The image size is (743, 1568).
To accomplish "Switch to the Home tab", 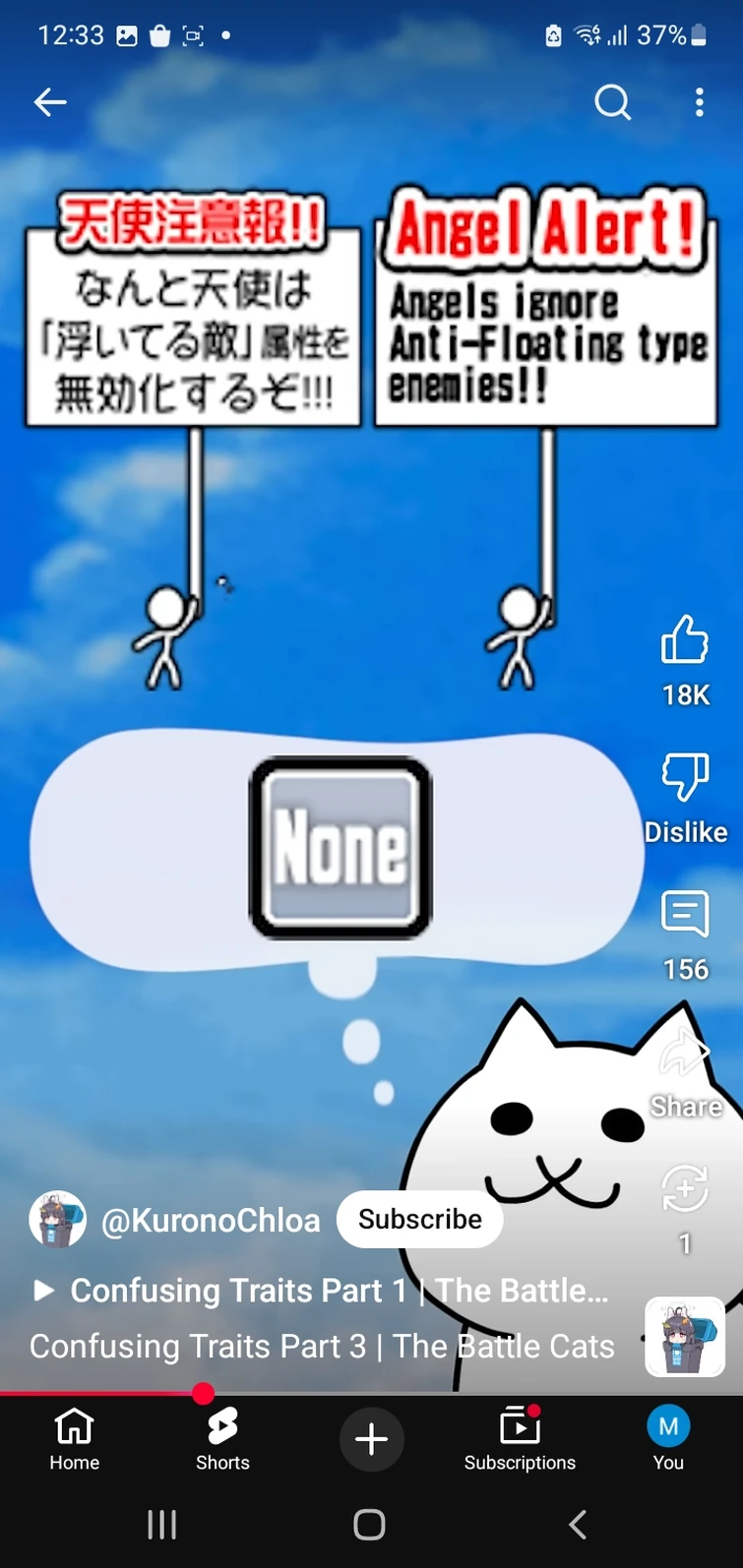I will pos(75,1439).
